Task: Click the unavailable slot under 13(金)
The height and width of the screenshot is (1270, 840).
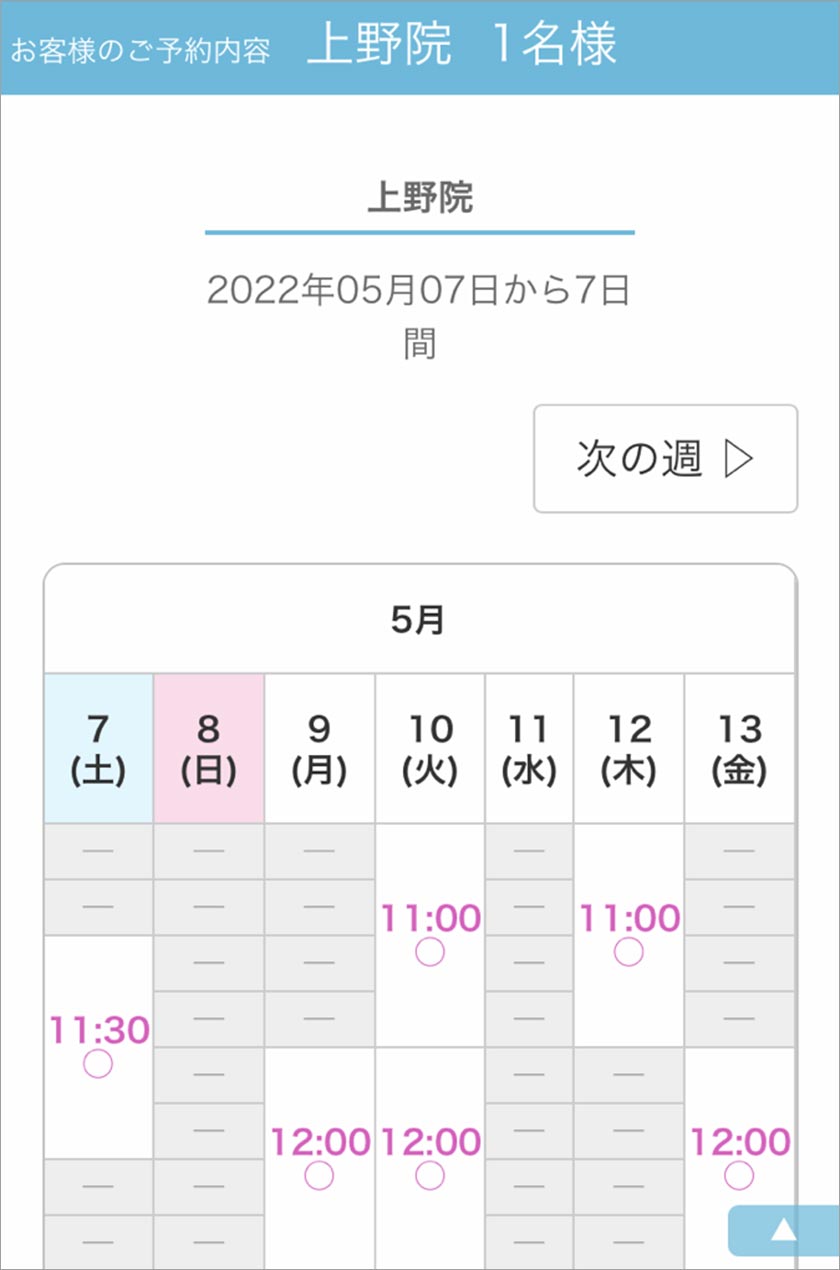Action: click(738, 850)
